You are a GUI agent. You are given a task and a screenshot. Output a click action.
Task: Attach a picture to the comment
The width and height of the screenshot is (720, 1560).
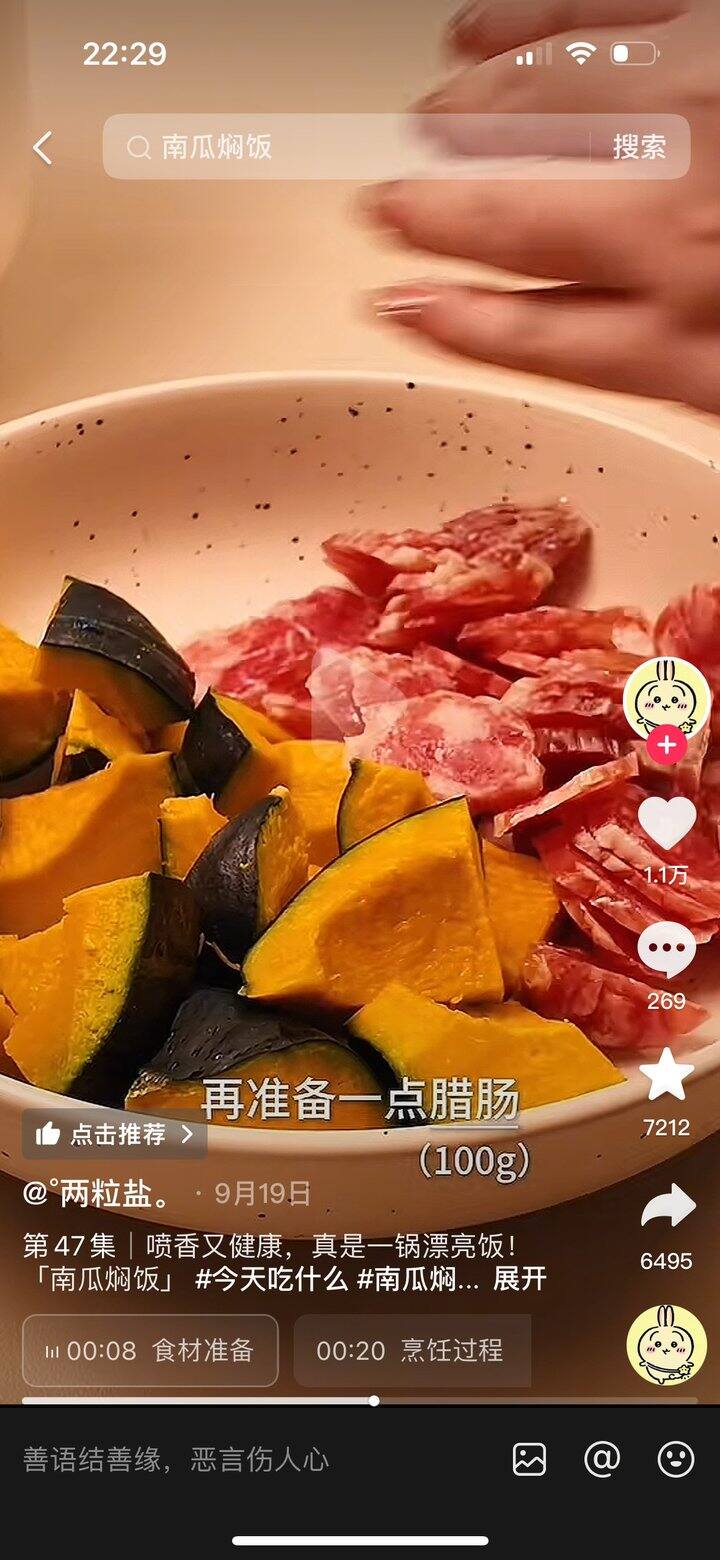(x=529, y=1460)
